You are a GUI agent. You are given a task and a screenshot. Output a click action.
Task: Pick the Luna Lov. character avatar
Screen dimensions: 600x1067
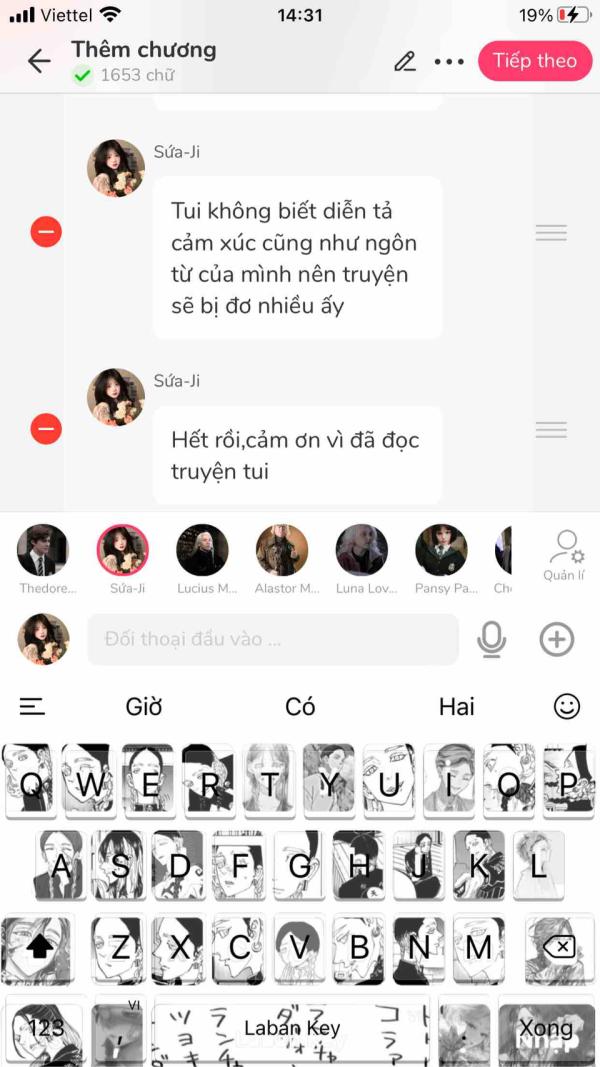(x=361, y=551)
